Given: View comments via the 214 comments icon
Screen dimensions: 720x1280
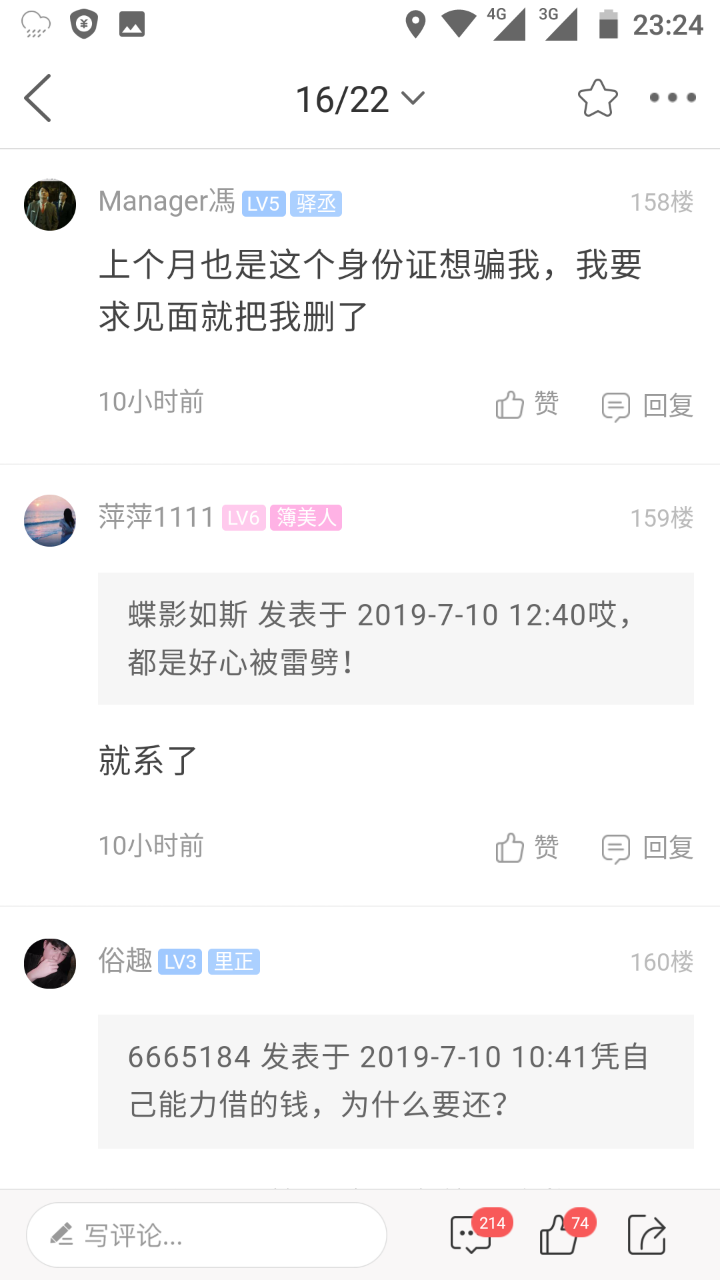Looking at the screenshot, I should click(x=472, y=1235).
